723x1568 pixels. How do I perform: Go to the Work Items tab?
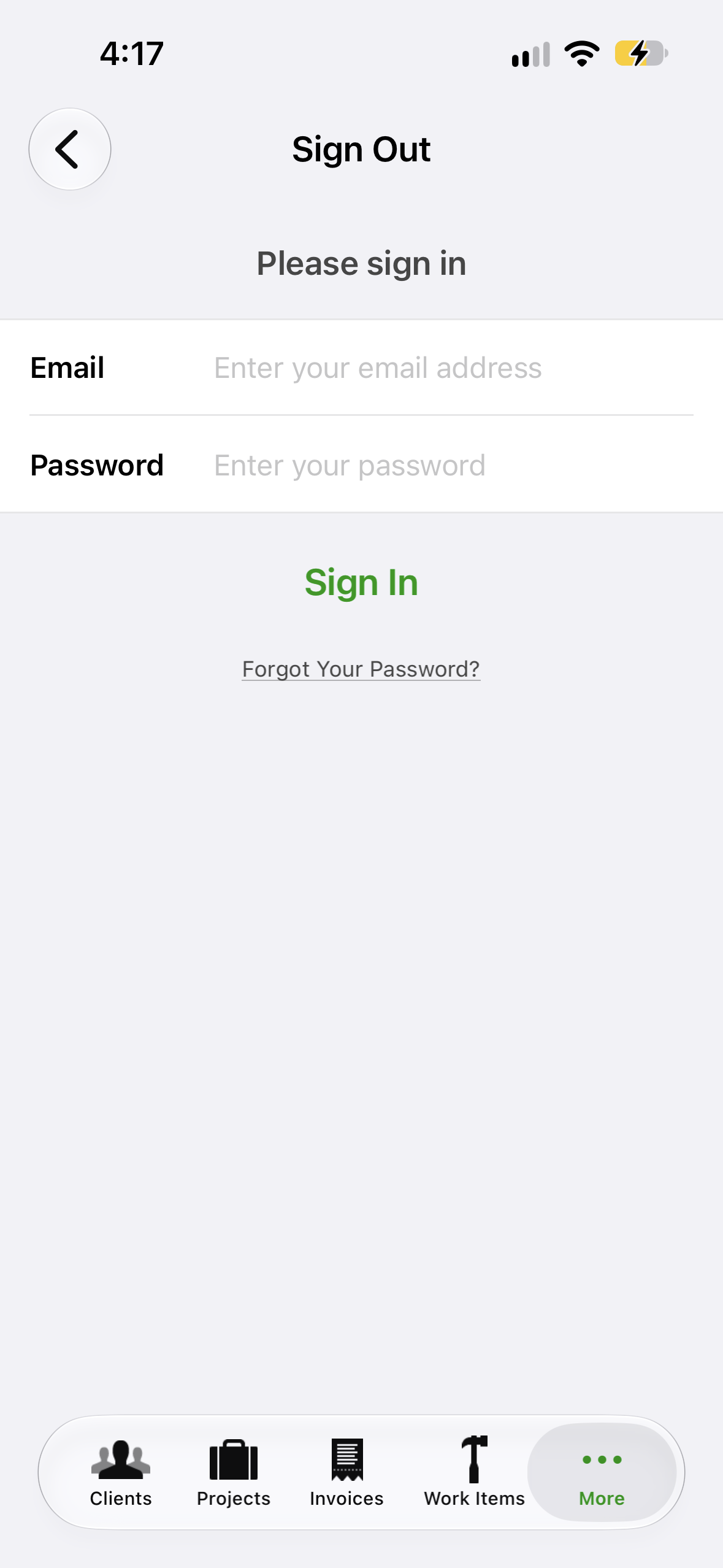(x=474, y=1472)
